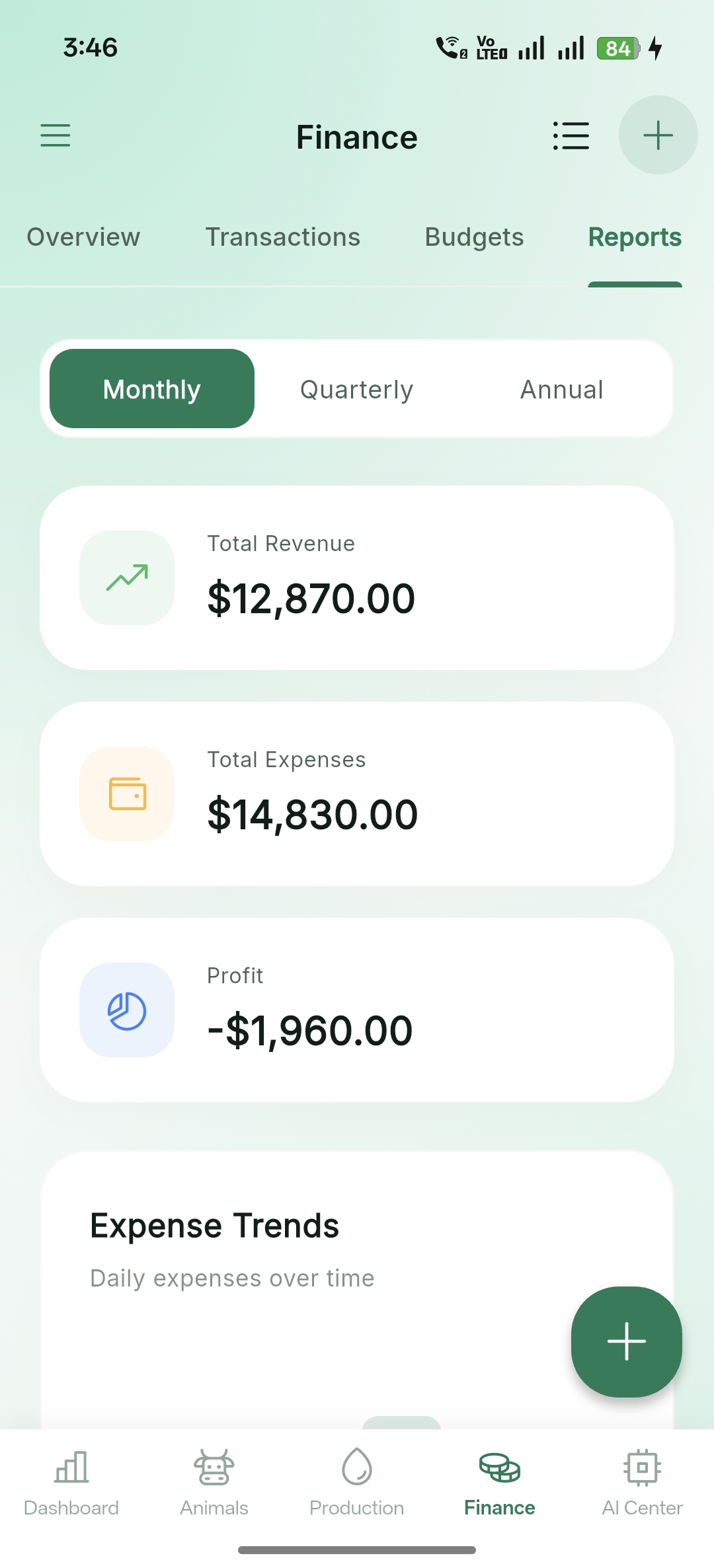Screen dimensions: 714x1568
Task: Open the Production section
Action: [357, 1481]
